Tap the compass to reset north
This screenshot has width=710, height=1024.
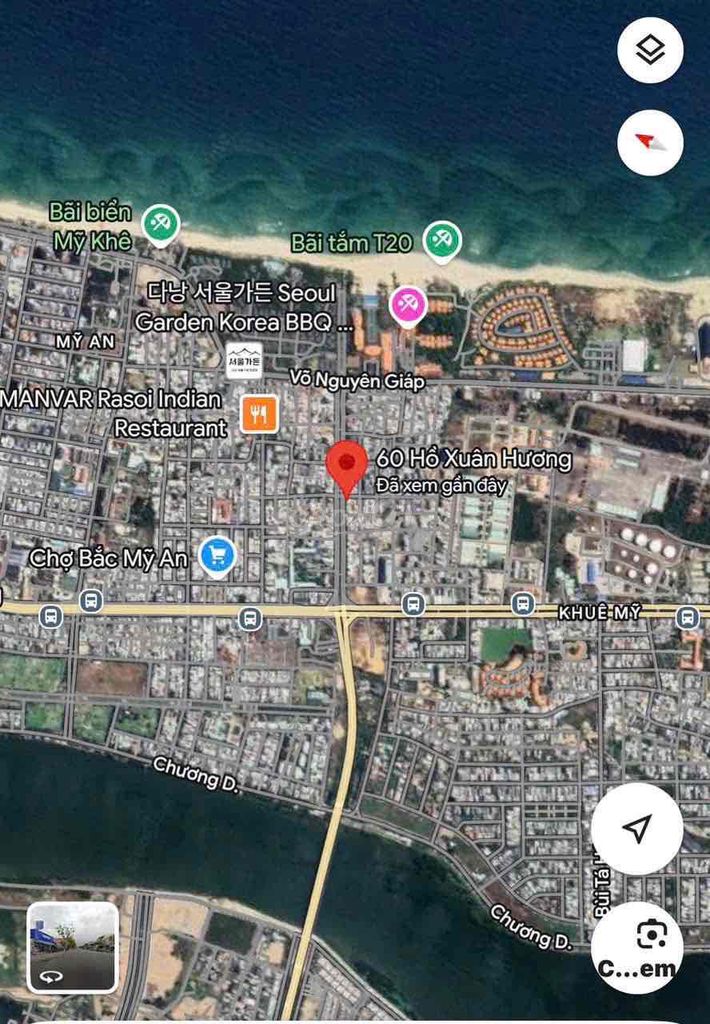click(x=650, y=142)
